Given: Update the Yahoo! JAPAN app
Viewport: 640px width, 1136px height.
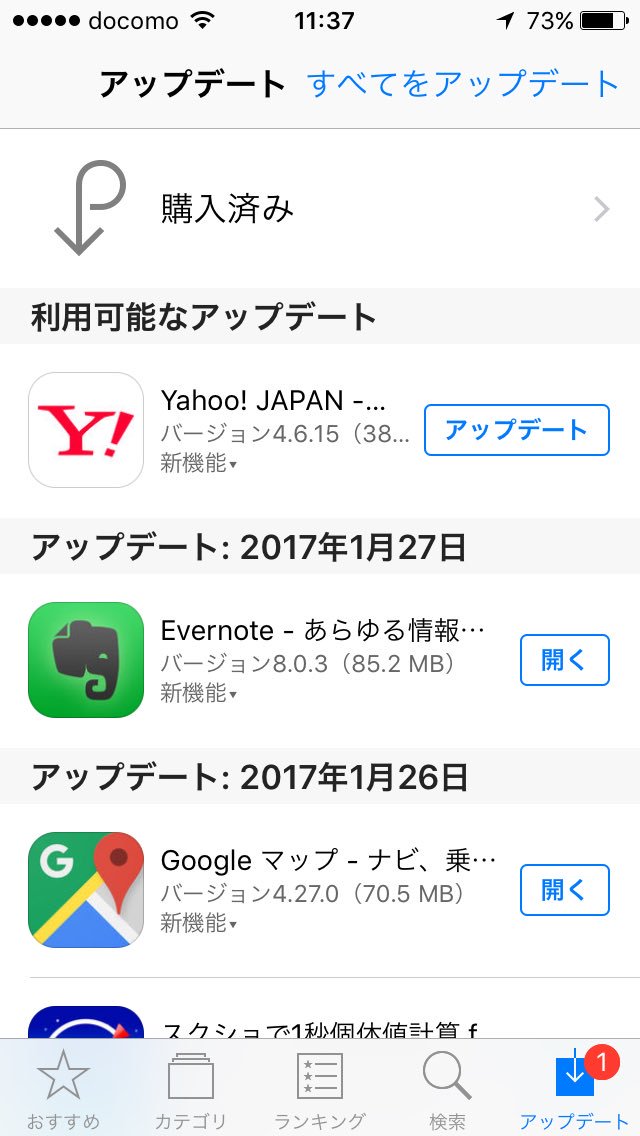Looking at the screenshot, I should pyautogui.click(x=517, y=430).
